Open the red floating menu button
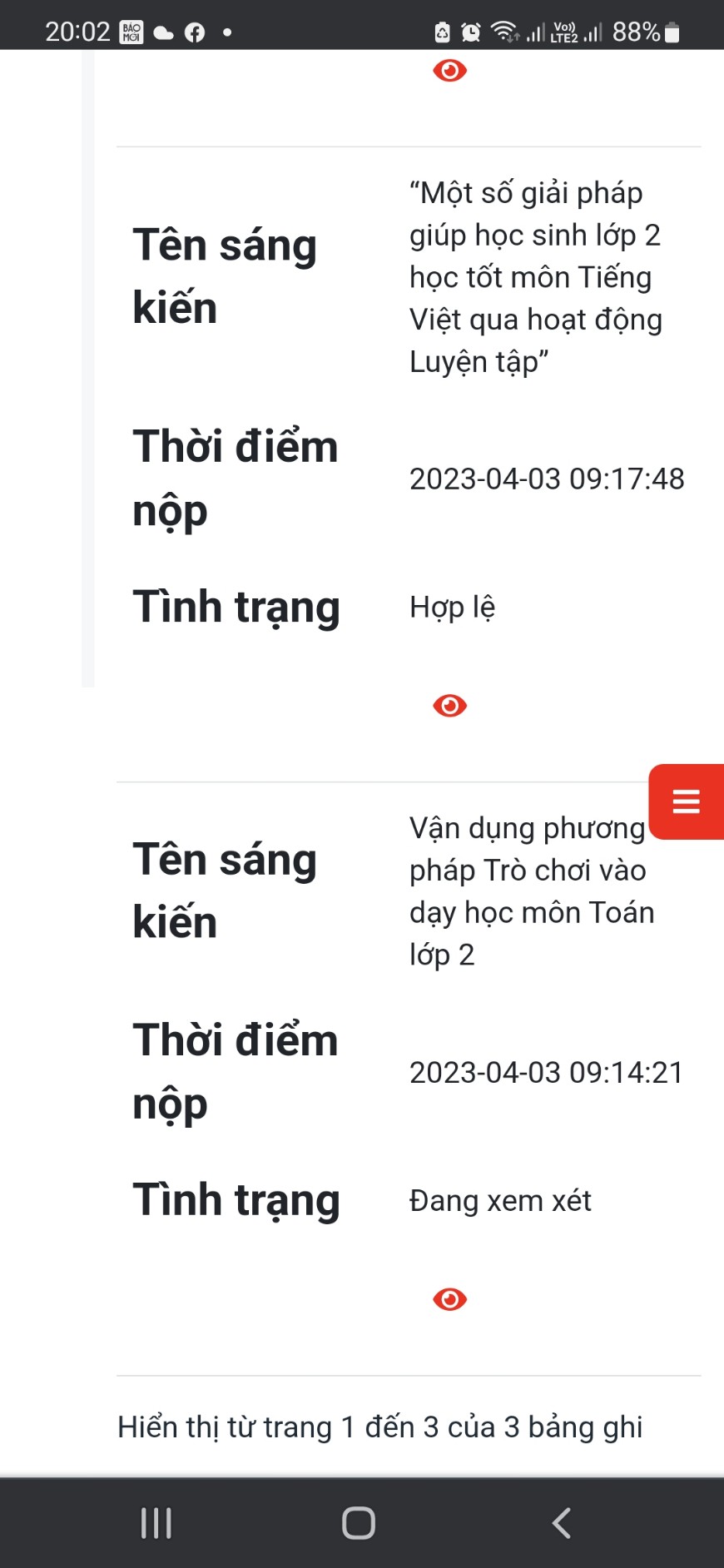724x1568 pixels. [686, 801]
